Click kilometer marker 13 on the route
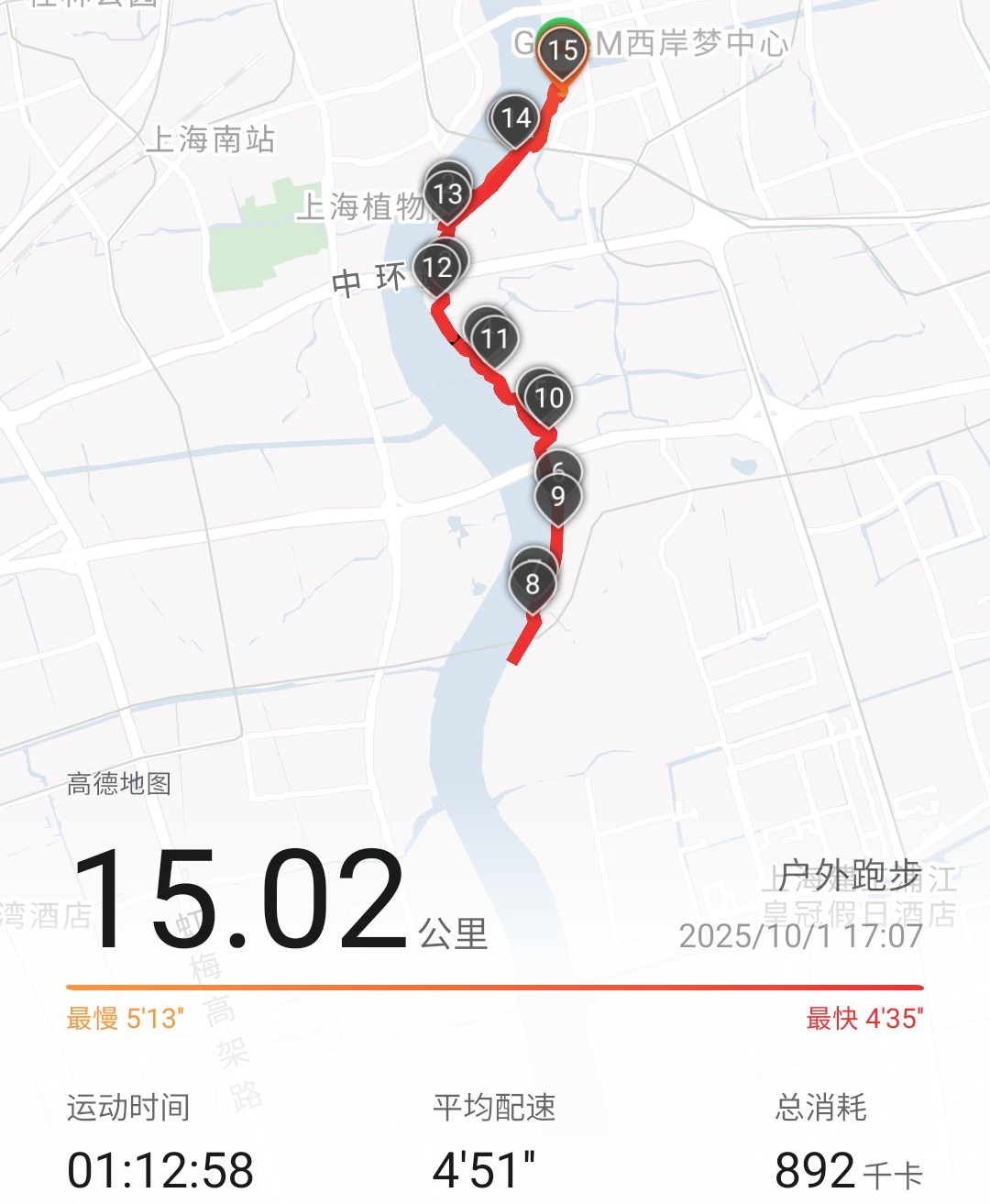 447,193
